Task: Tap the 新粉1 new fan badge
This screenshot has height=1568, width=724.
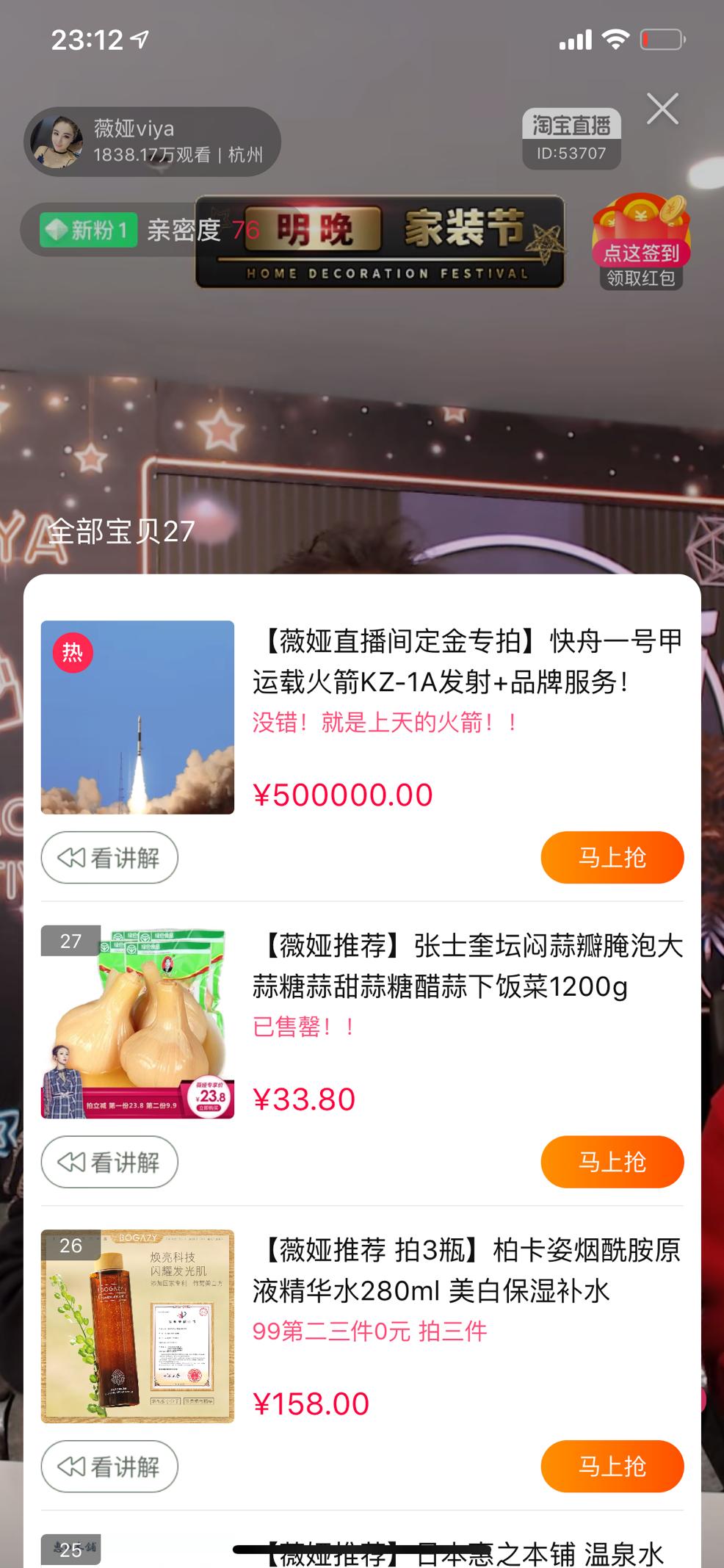Action: (x=87, y=231)
